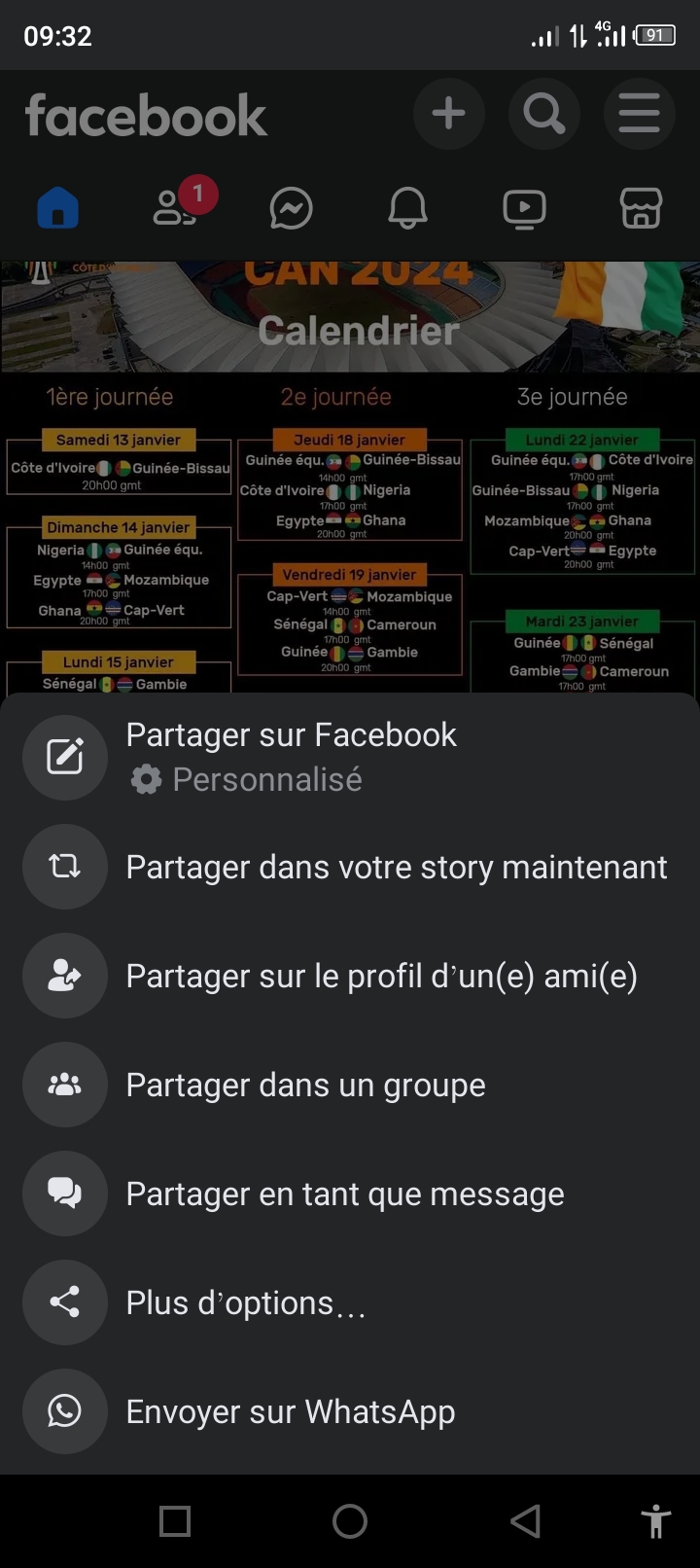The image size is (700, 1568).
Task: Switch to the Home tab
Action: tap(58, 208)
